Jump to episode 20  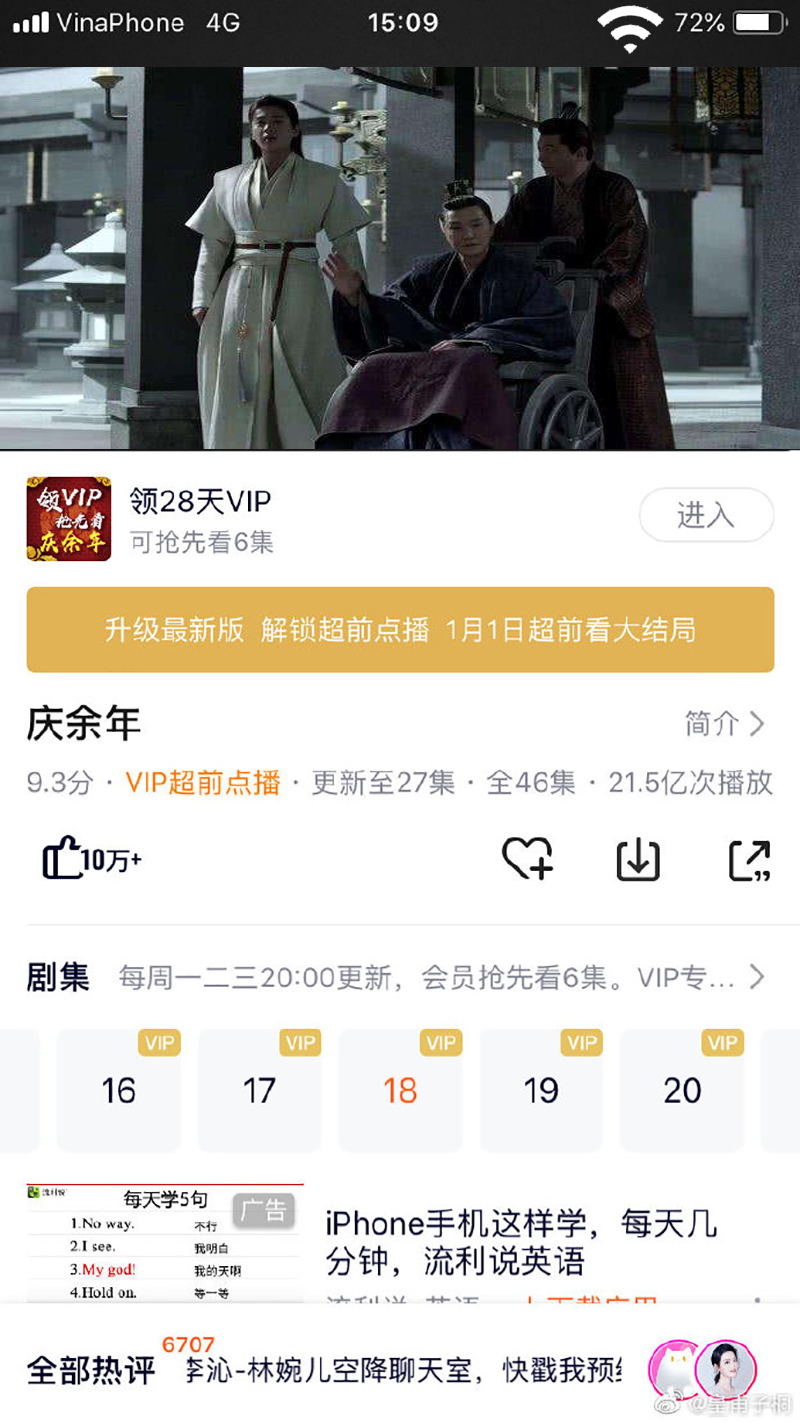click(x=682, y=1090)
